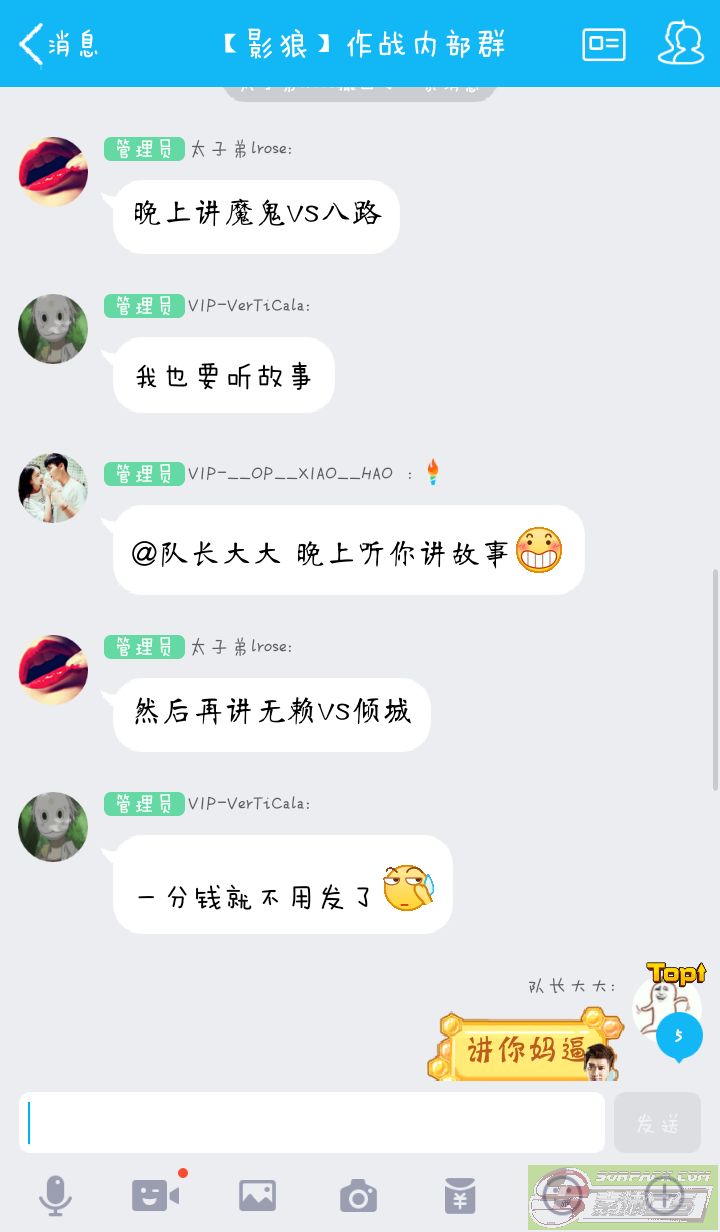The width and height of the screenshot is (720, 1232).
Task: Focus the message text input box
Action: click(x=312, y=1122)
